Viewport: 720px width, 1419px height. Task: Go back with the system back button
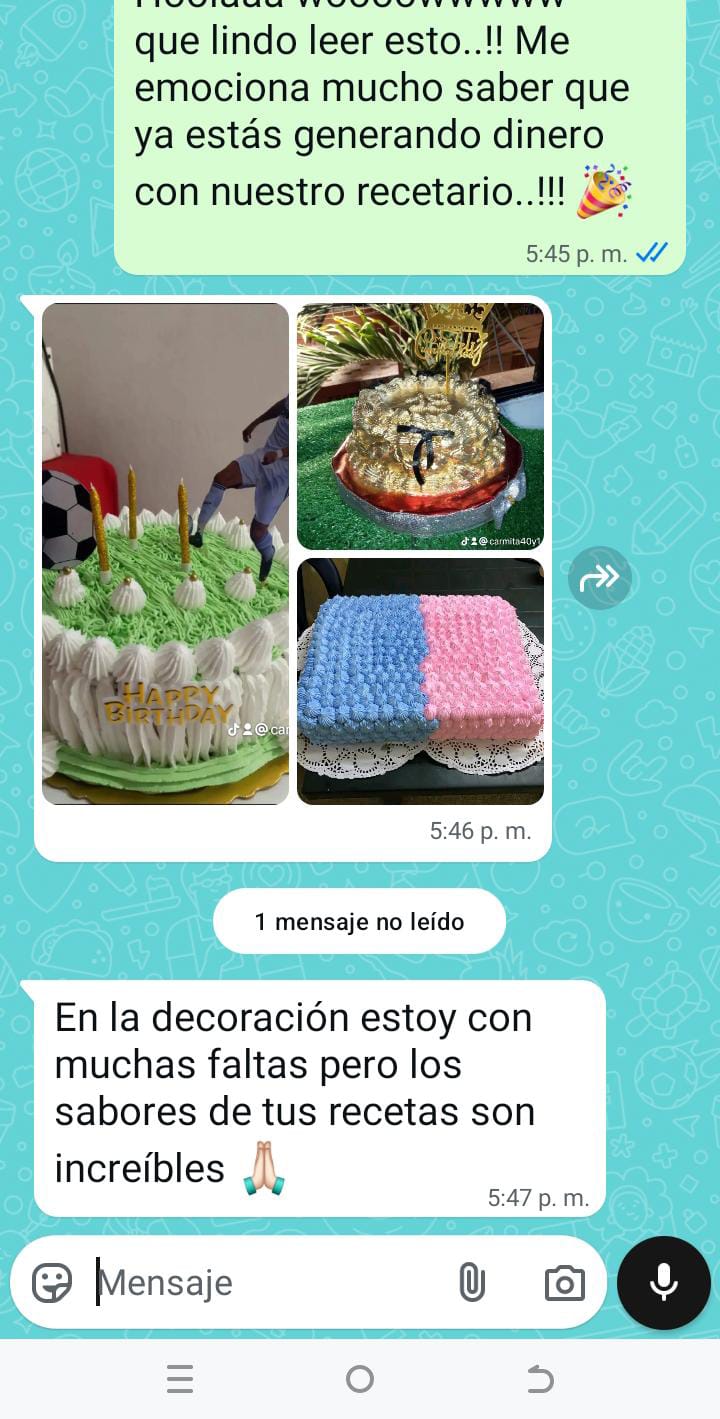(540, 1380)
